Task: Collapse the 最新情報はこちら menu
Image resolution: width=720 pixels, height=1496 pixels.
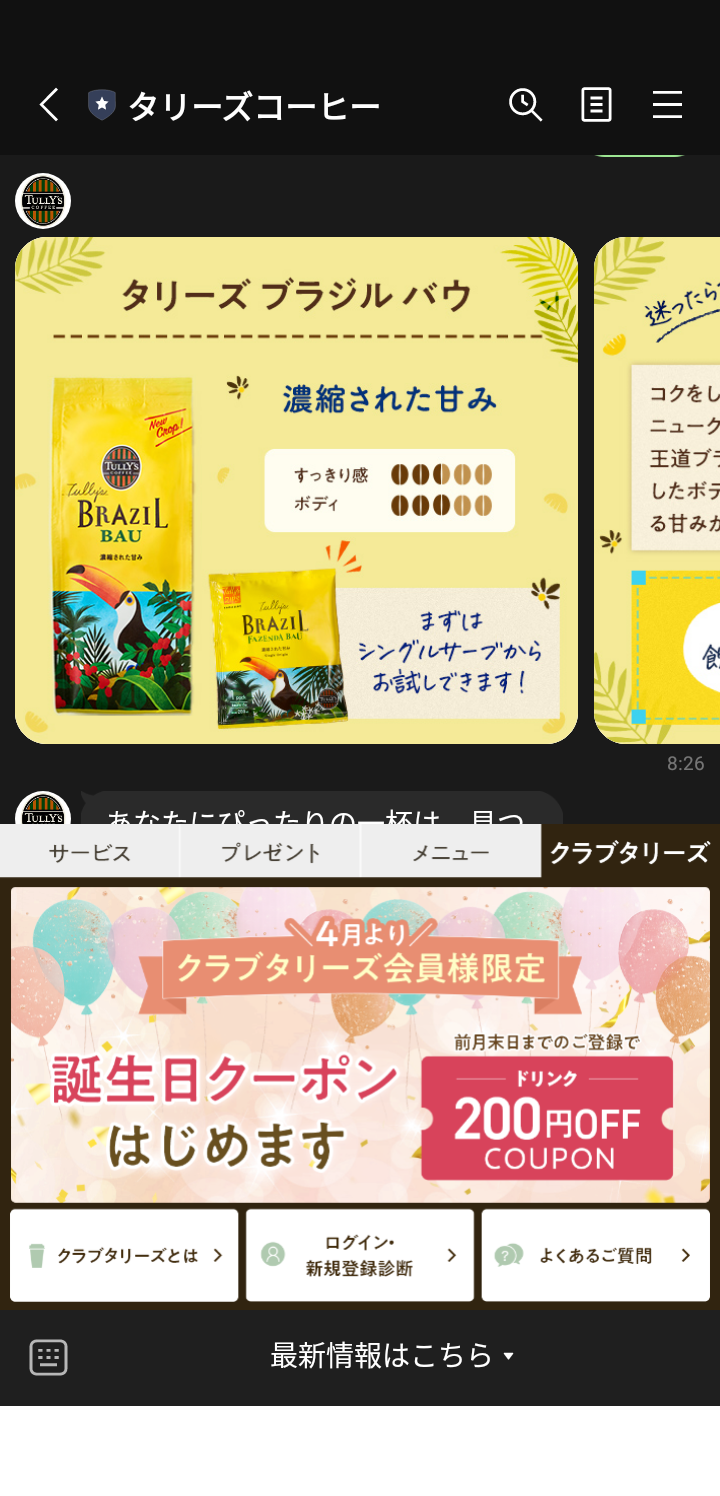Action: (392, 1356)
